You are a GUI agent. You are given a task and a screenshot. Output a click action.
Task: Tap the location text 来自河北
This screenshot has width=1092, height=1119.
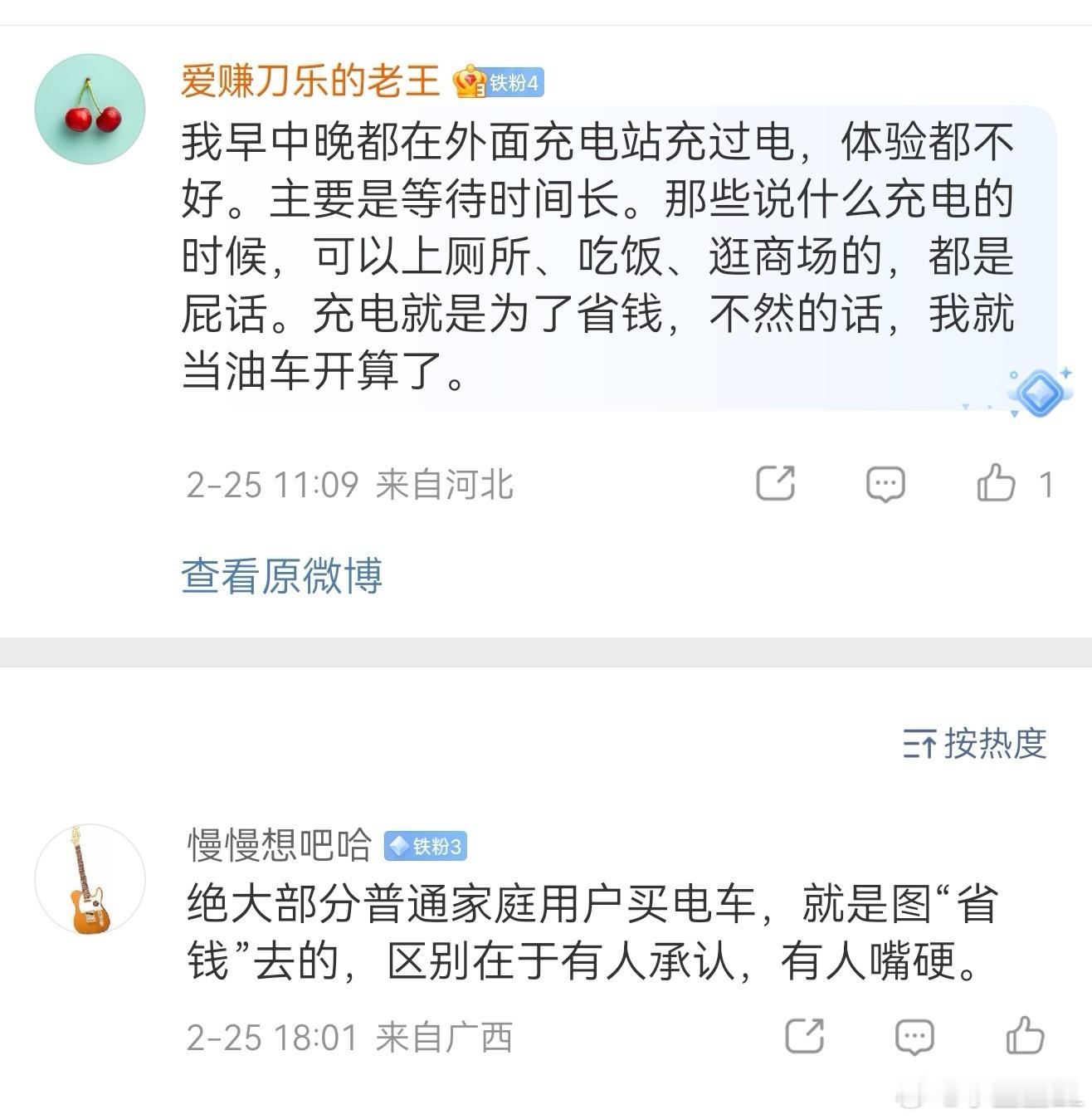pos(446,483)
